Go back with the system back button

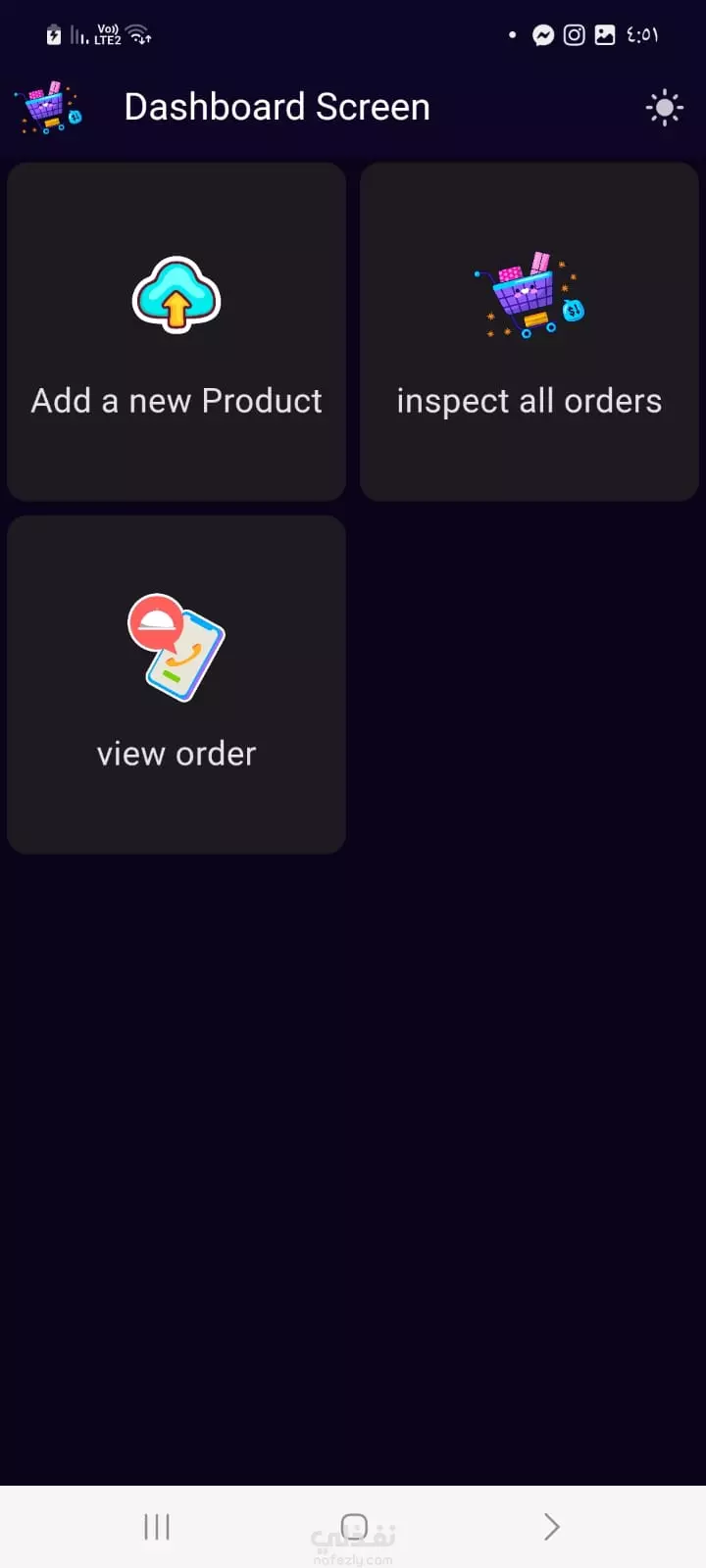coord(551,1526)
